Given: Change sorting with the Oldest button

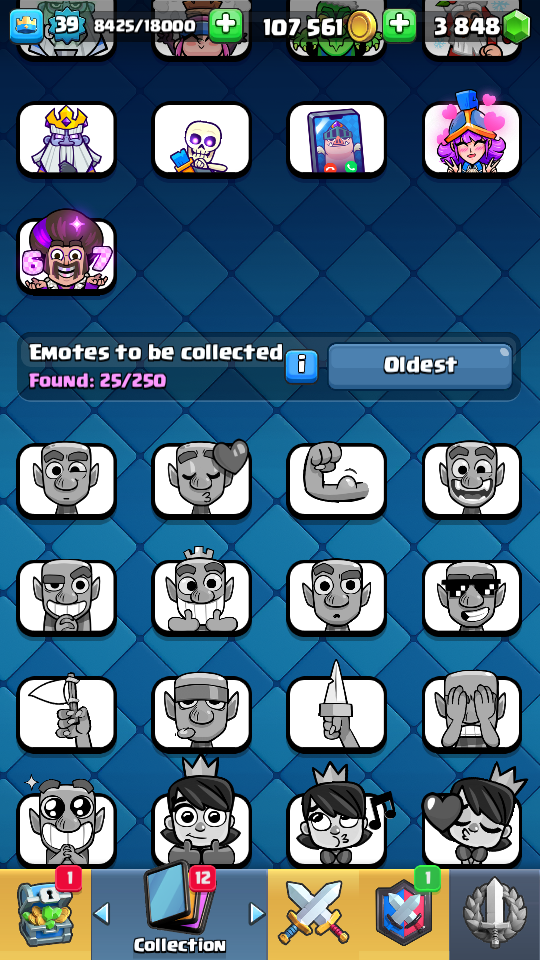Looking at the screenshot, I should 420,366.
